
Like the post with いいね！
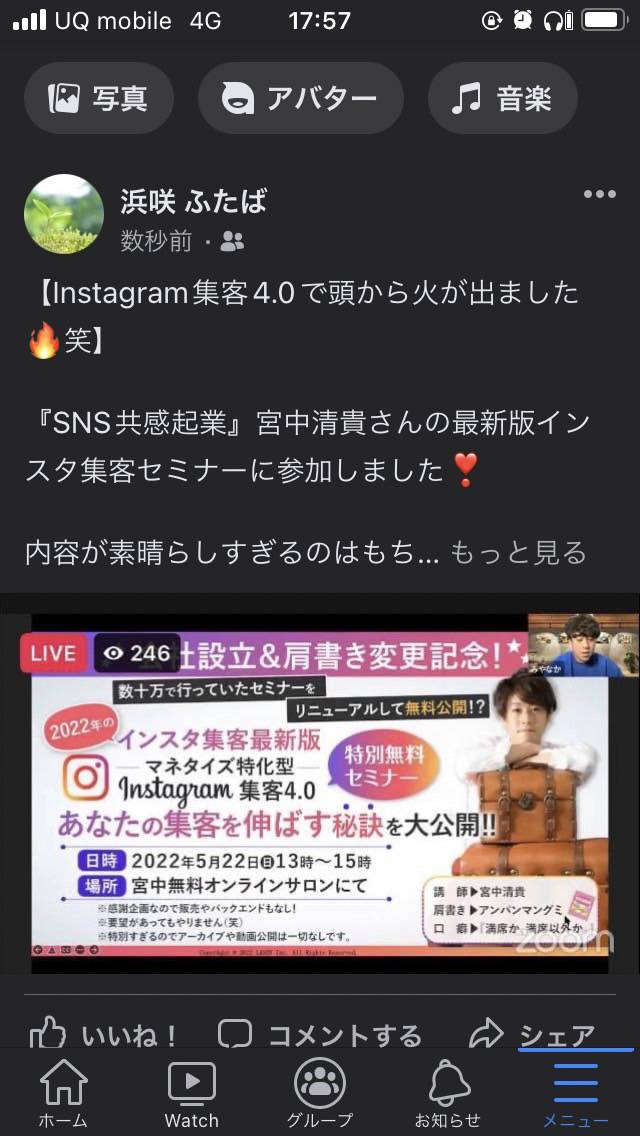(x=103, y=1035)
